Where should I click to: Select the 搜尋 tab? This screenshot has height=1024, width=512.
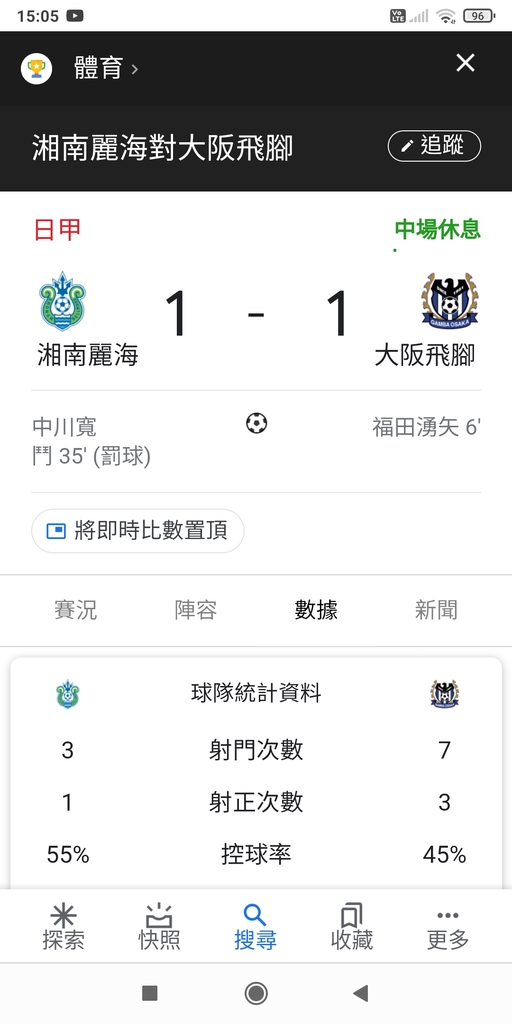(x=255, y=927)
